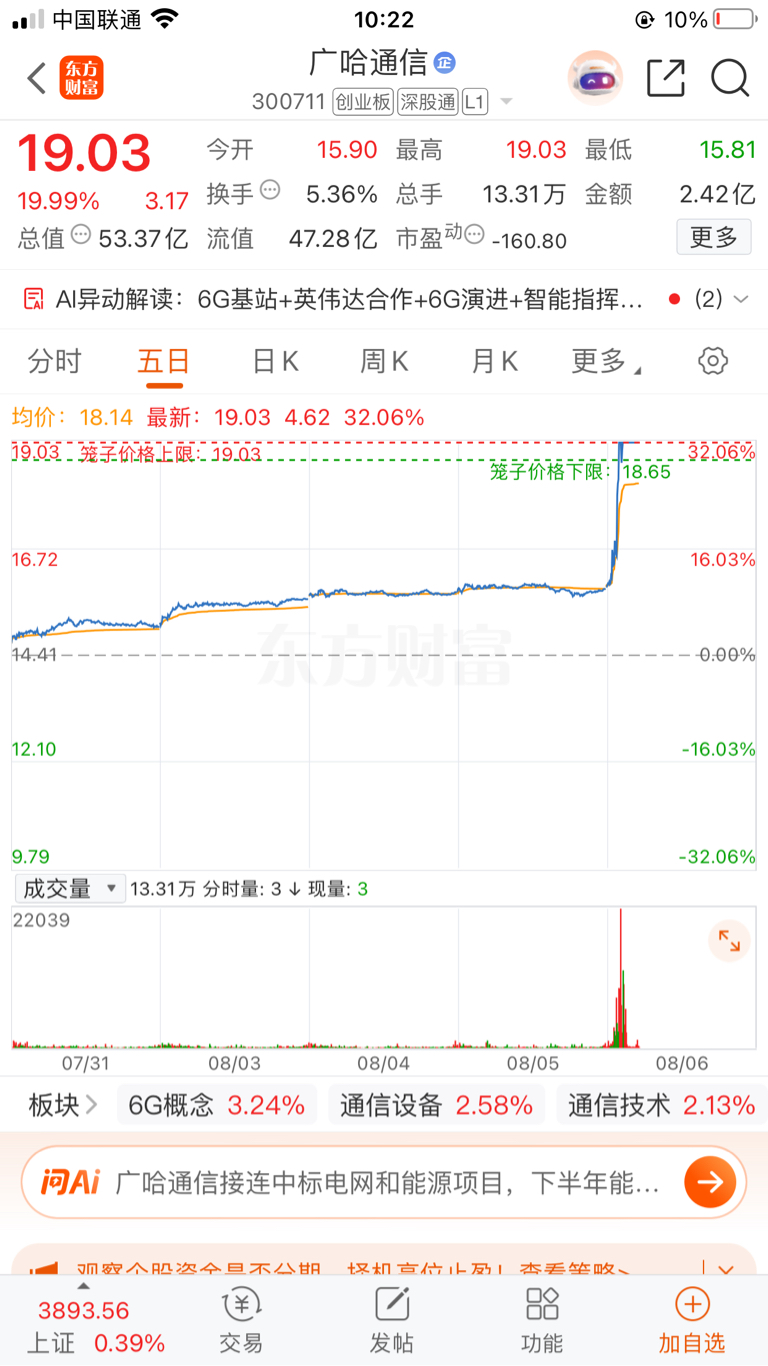Tap the 更多 button beside 金额
The height and width of the screenshot is (1366, 768).
[714, 237]
